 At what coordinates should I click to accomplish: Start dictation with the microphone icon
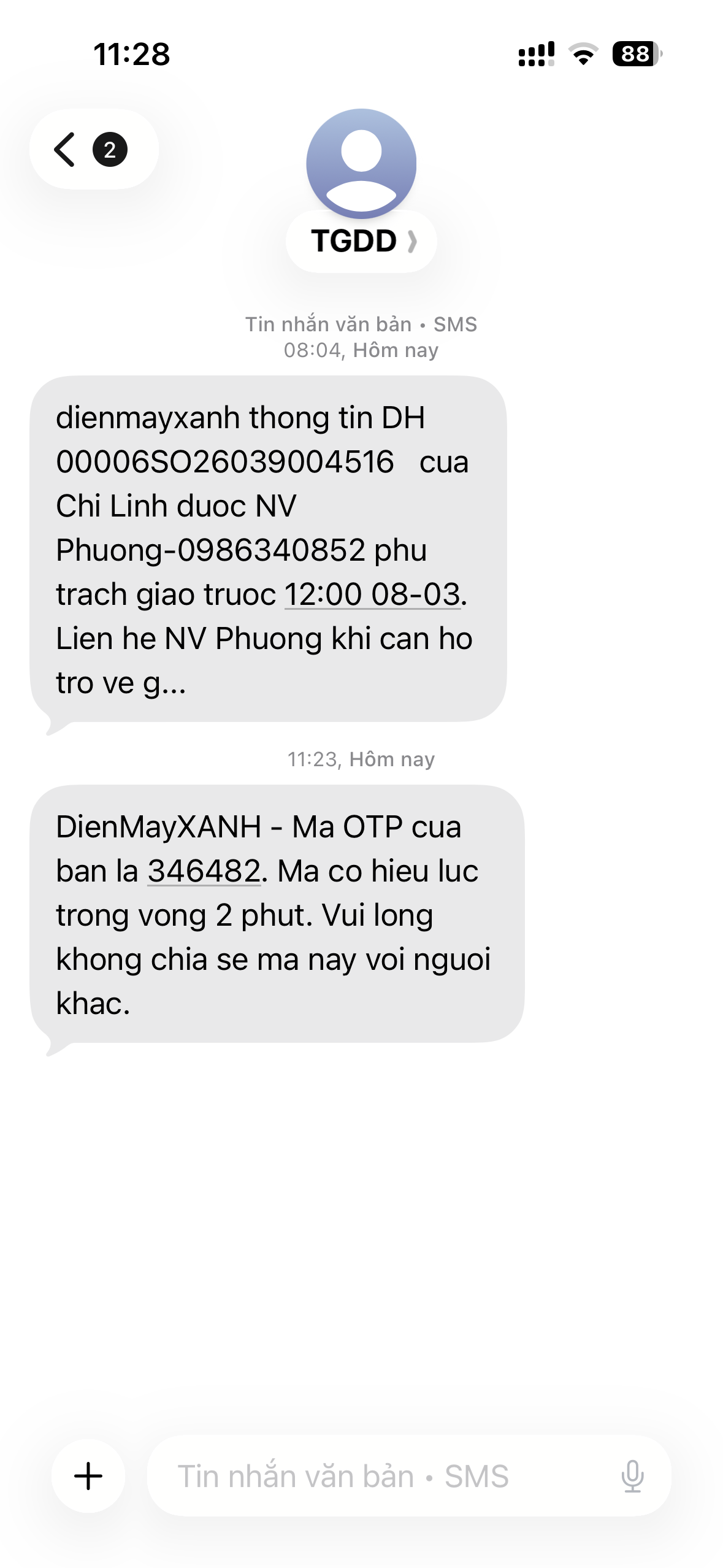point(632,1476)
